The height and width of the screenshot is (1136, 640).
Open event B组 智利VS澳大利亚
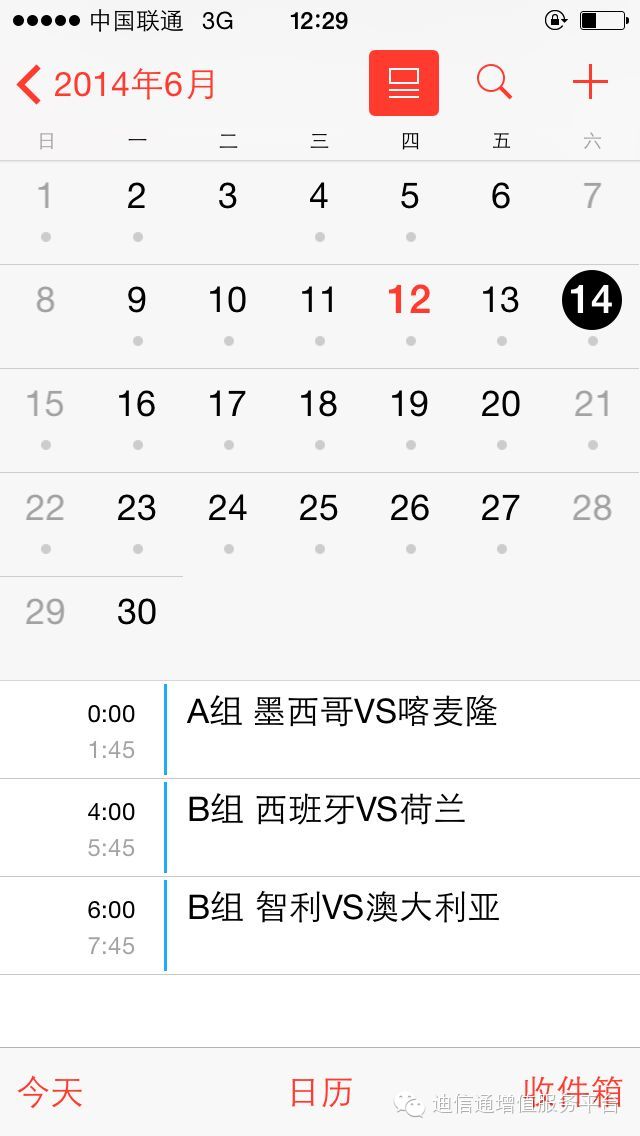[x=400, y=925]
